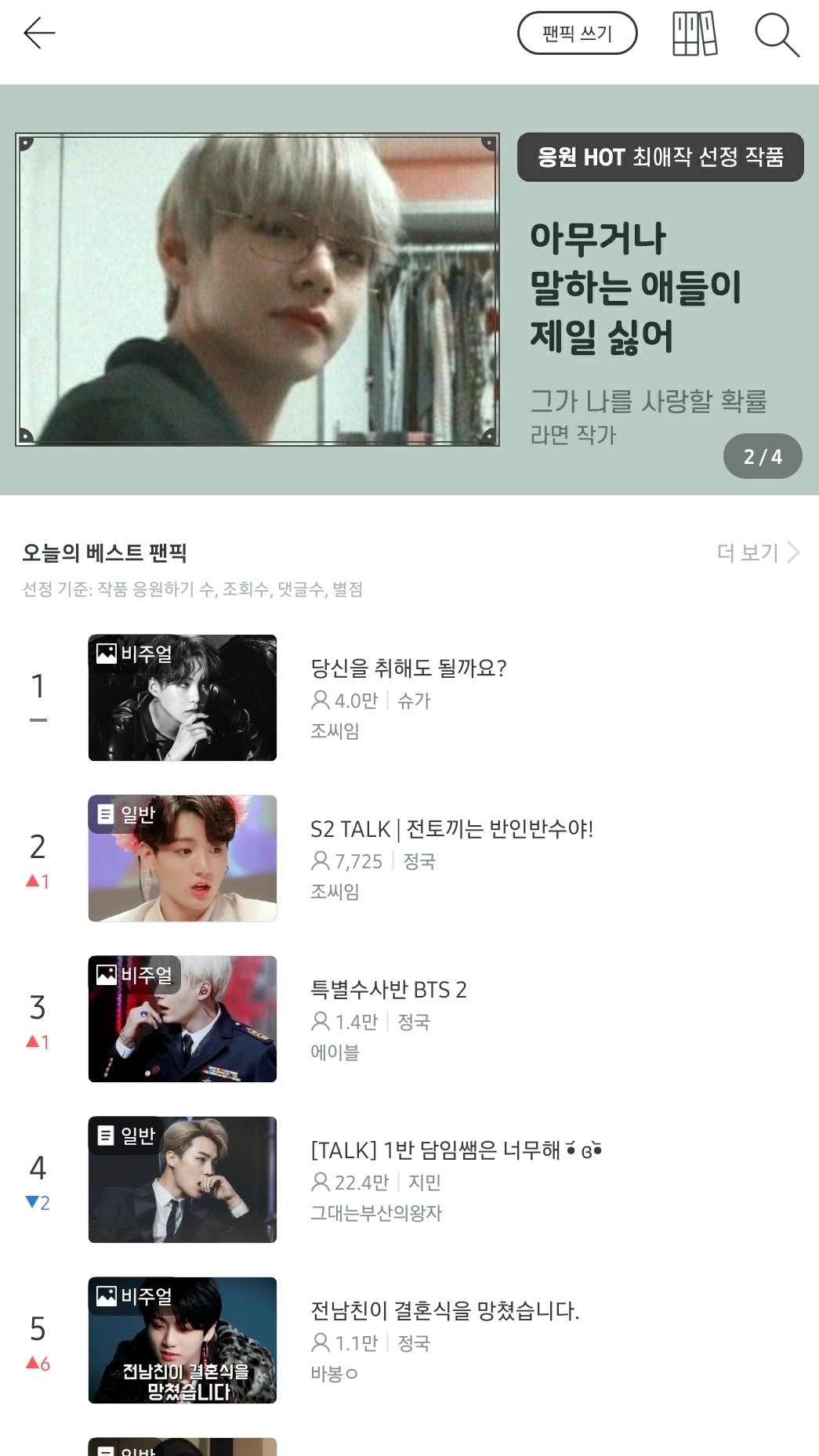819x1456 pixels.
Task: Open [TALK] 1반 담임쌤은 너무해
Action: 455,1150
